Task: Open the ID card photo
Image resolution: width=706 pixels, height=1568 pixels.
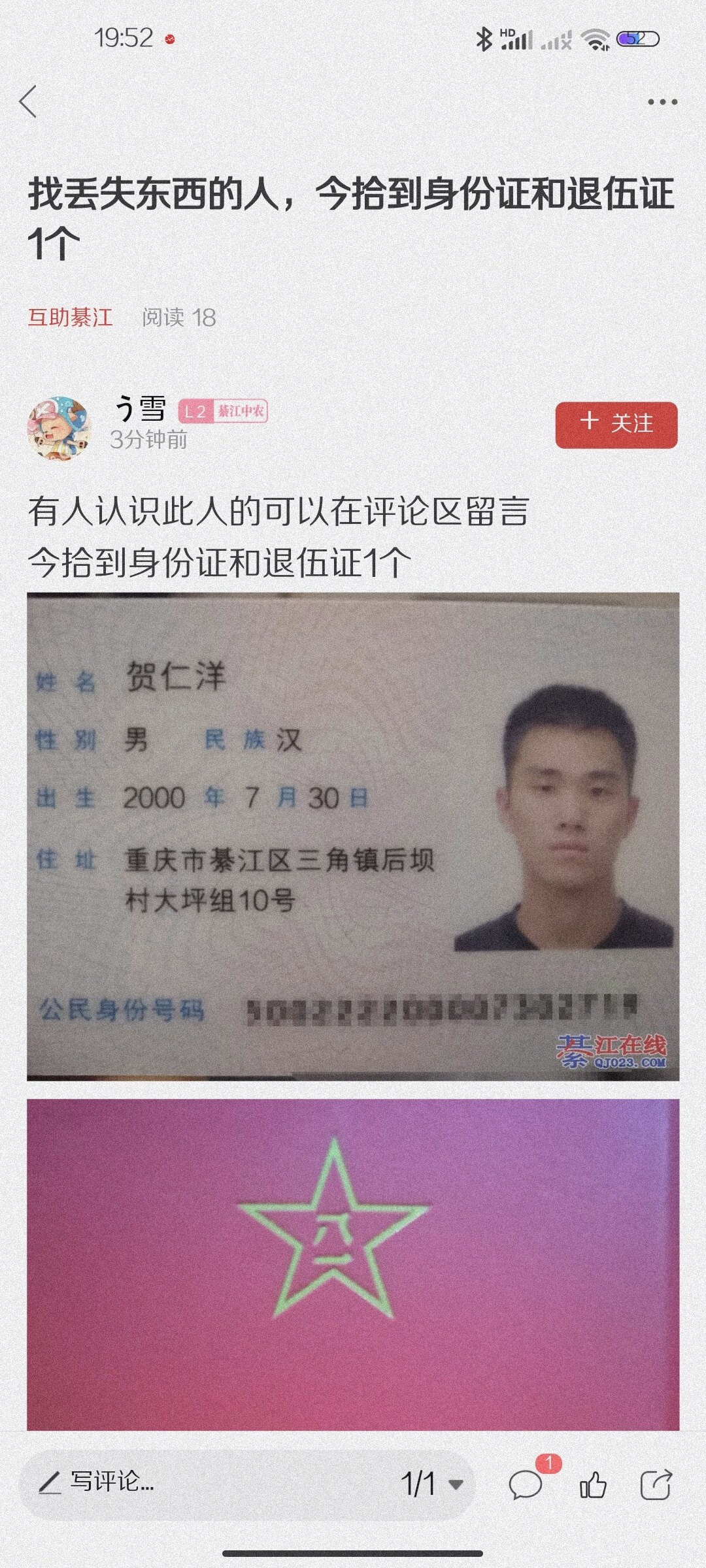Action: [353, 836]
